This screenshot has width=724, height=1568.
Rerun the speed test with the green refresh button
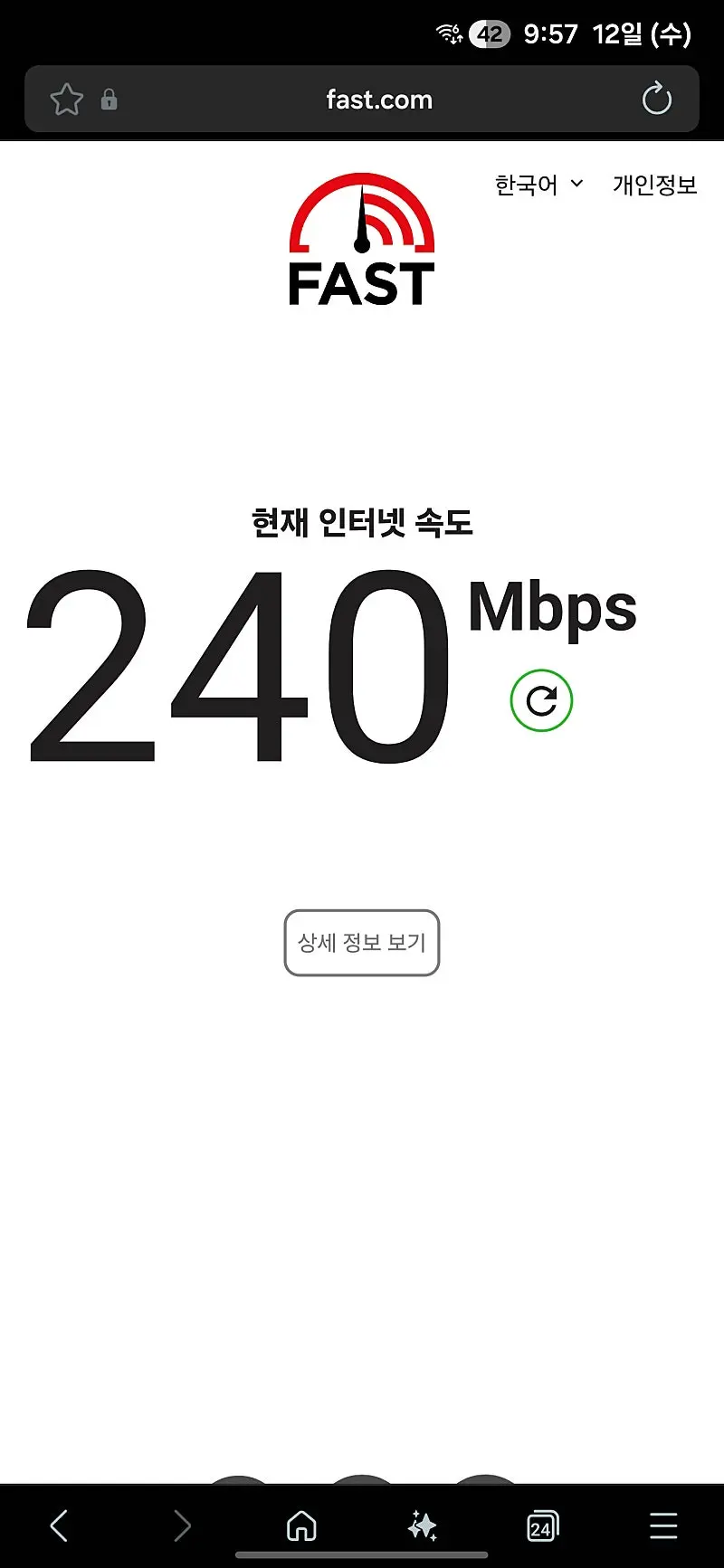541,700
